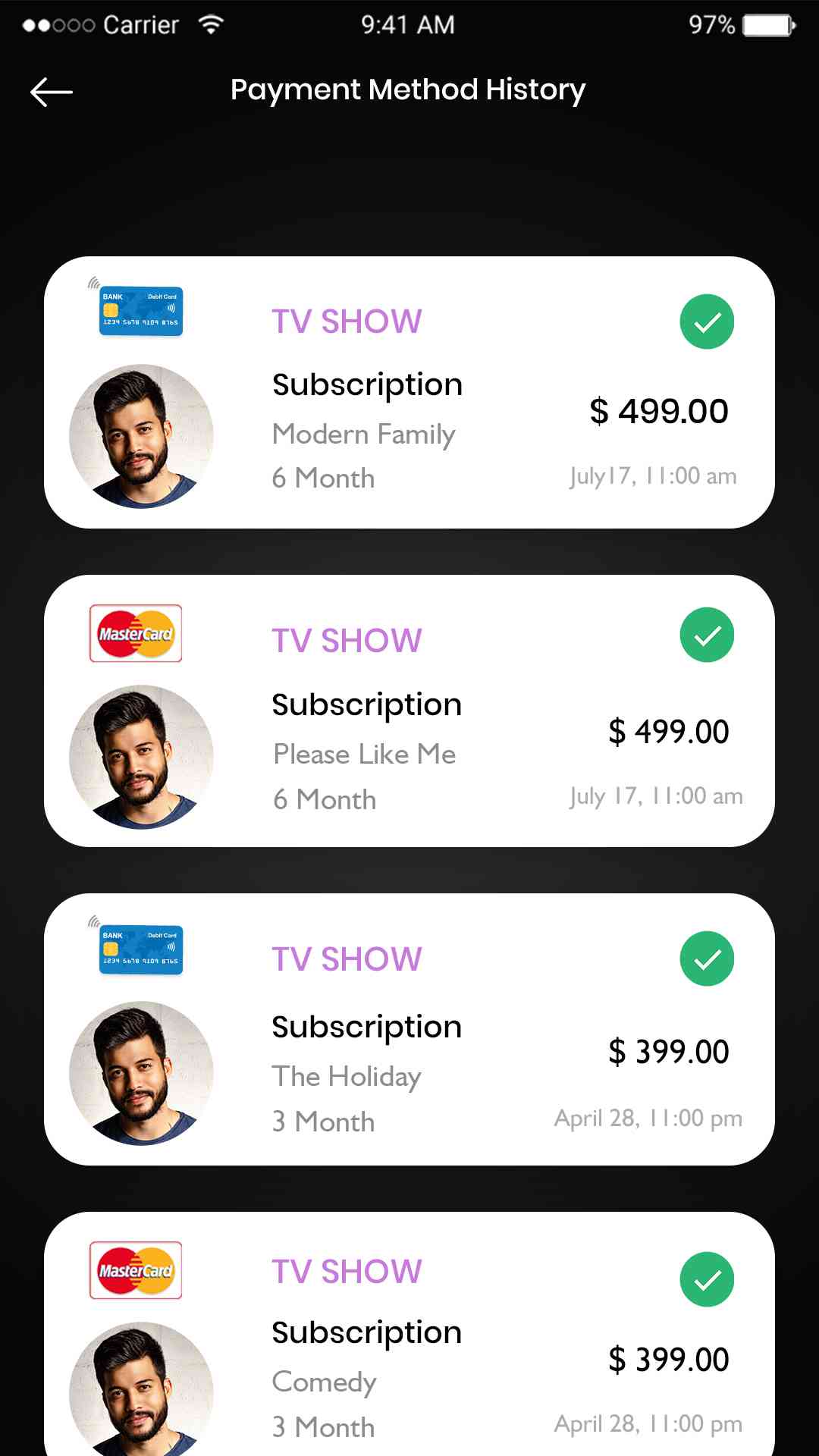Select the Payment Method History title

(x=408, y=89)
